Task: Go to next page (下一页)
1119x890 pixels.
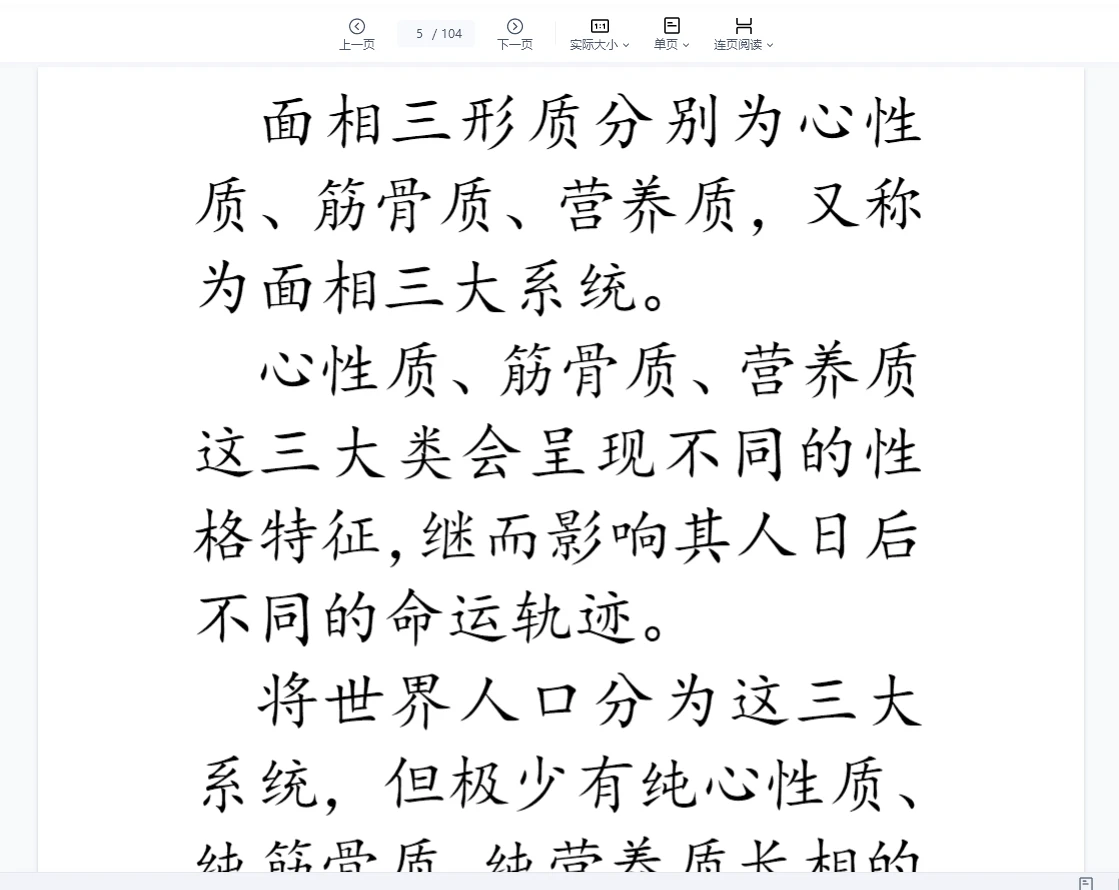Action: coord(515,33)
